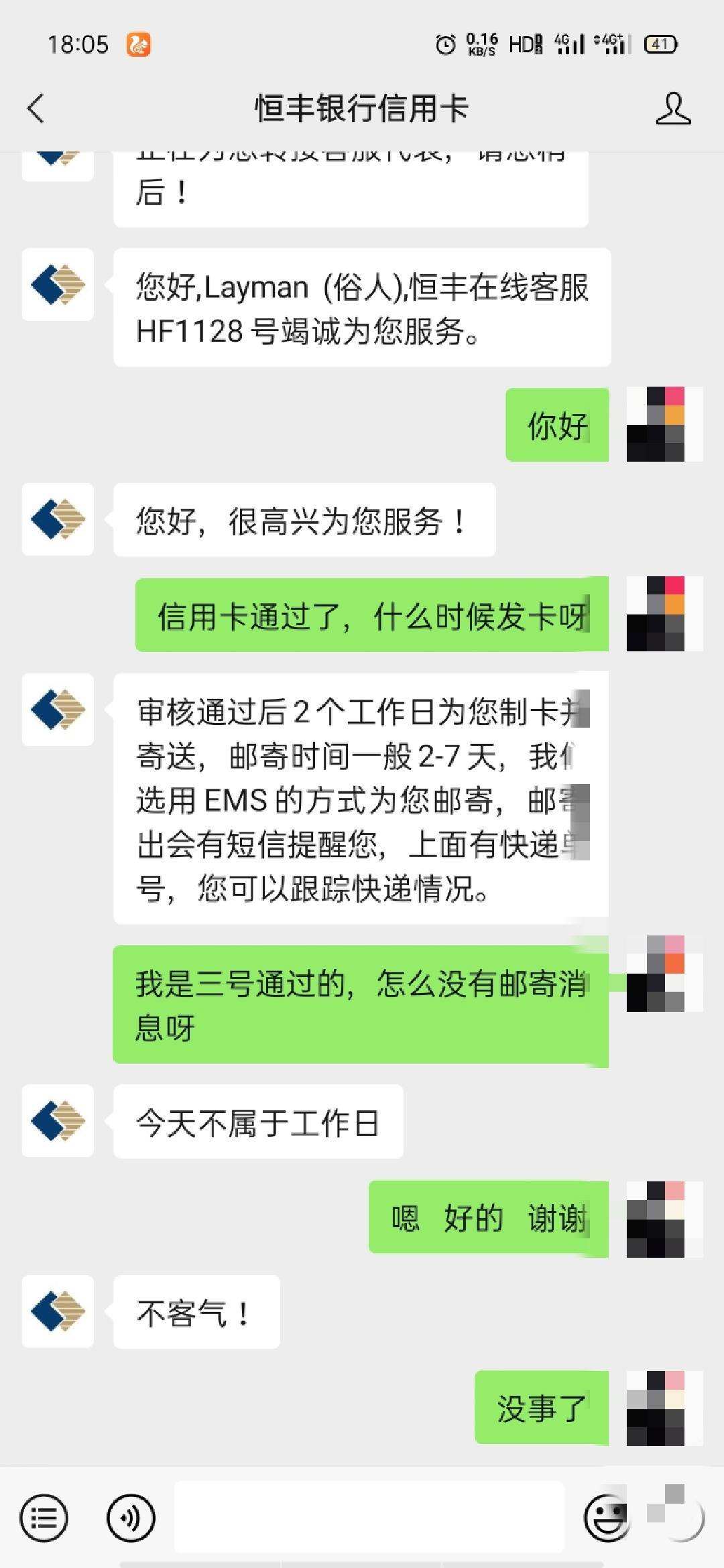Screen dimensions: 724x1568
Task: Tap the avatar beside the 不客气 message
Action: [57, 1312]
